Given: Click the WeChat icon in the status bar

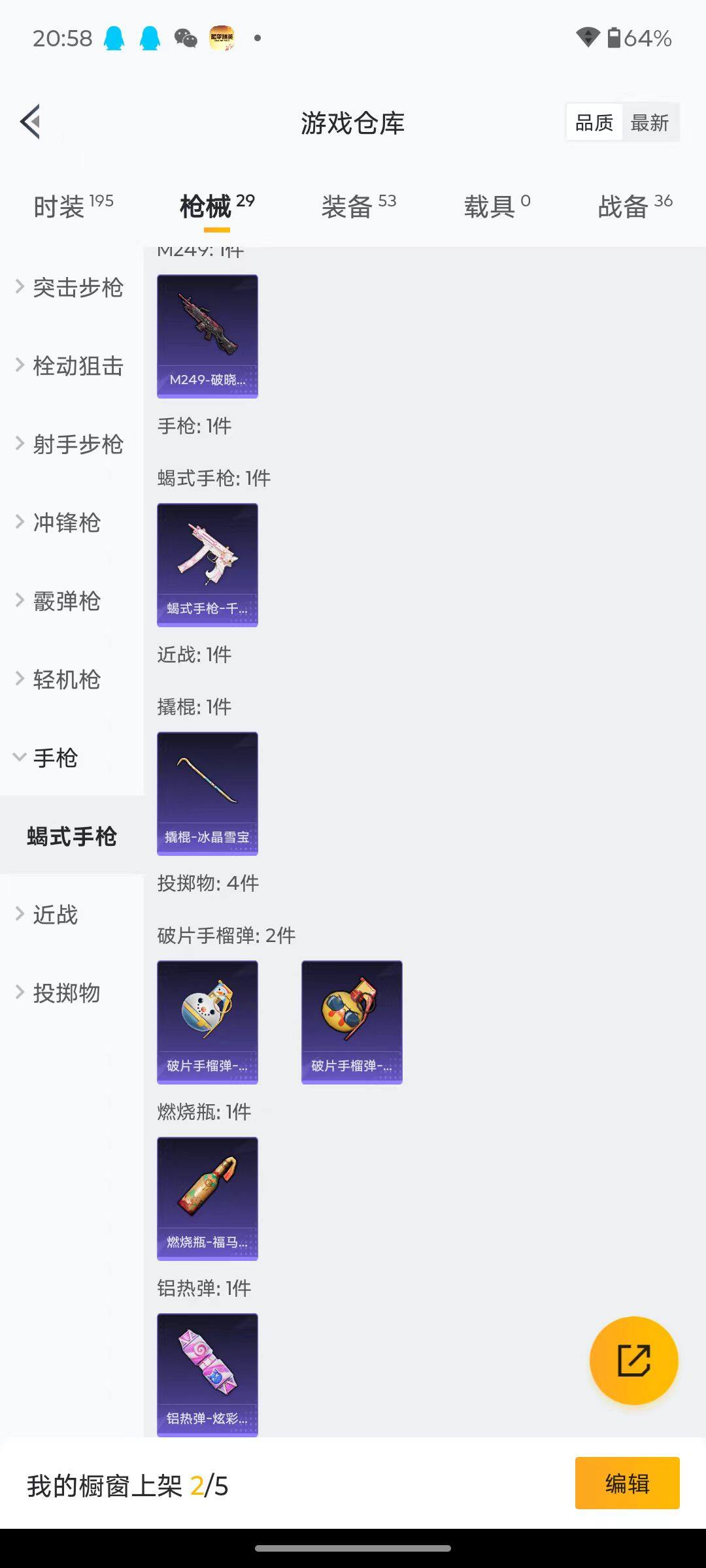Looking at the screenshot, I should 186,38.
